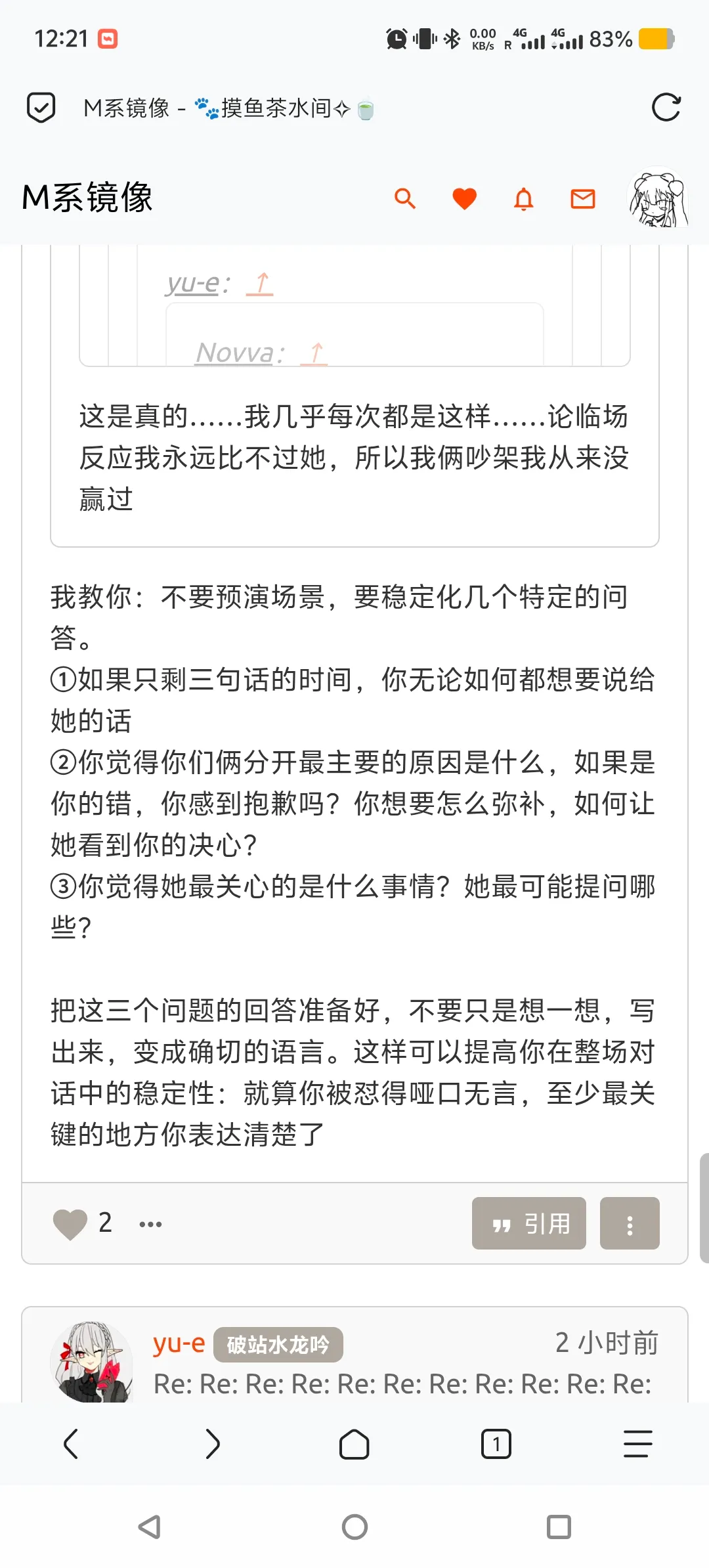The image size is (709, 1568).
Task: Open yu-e's profile from username
Action: pos(179,1343)
